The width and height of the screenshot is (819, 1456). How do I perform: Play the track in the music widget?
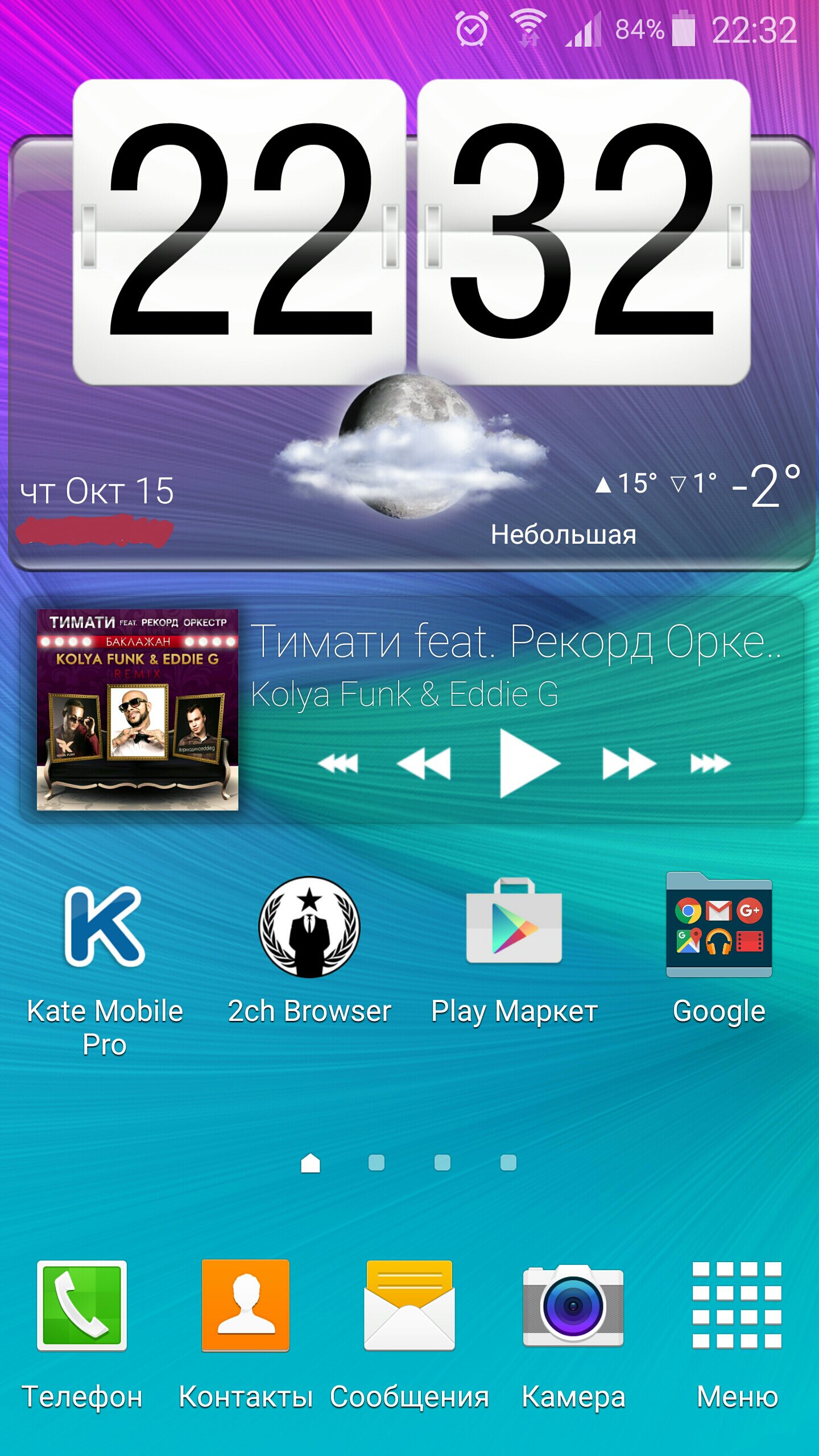tap(530, 763)
